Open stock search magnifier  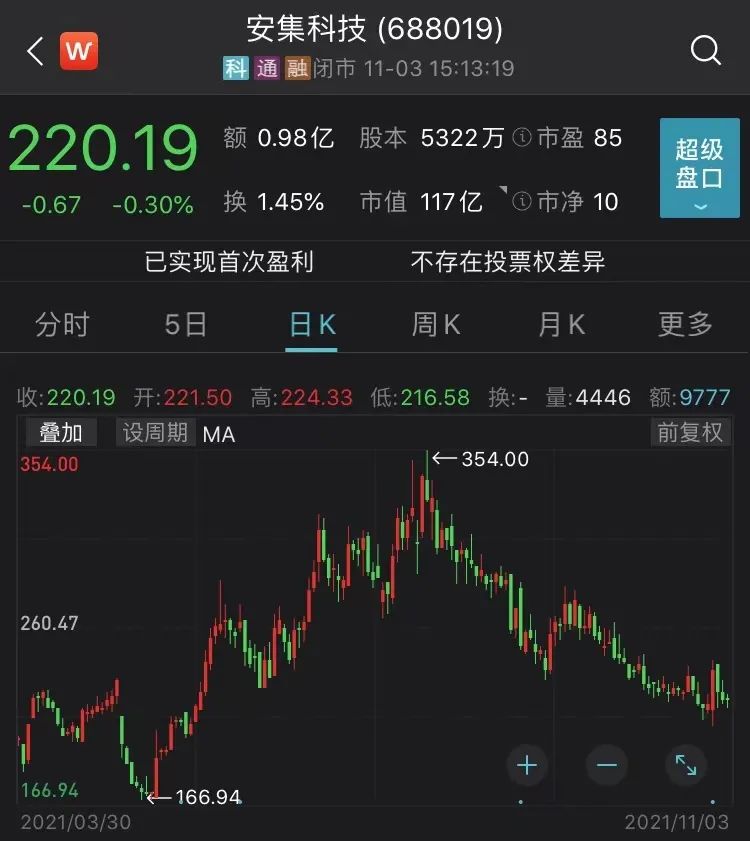pyautogui.click(x=706, y=50)
